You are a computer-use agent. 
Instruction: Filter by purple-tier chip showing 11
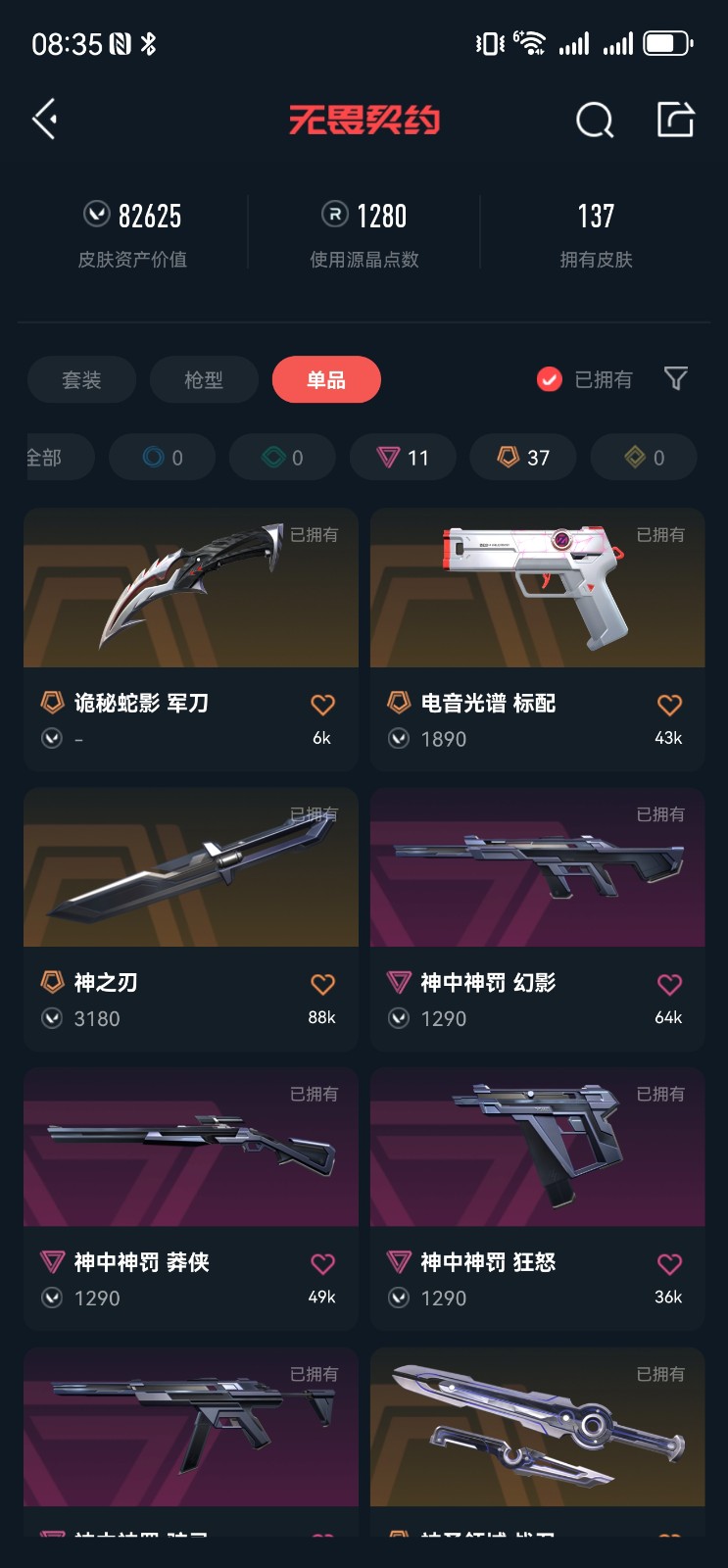(x=403, y=458)
